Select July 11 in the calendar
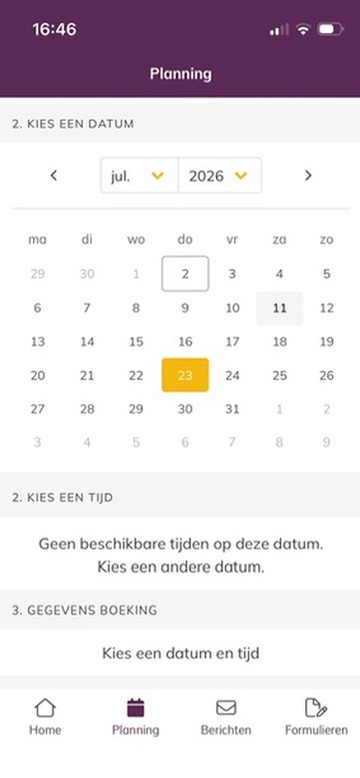Image resolution: width=360 pixels, height=778 pixels. click(280, 308)
